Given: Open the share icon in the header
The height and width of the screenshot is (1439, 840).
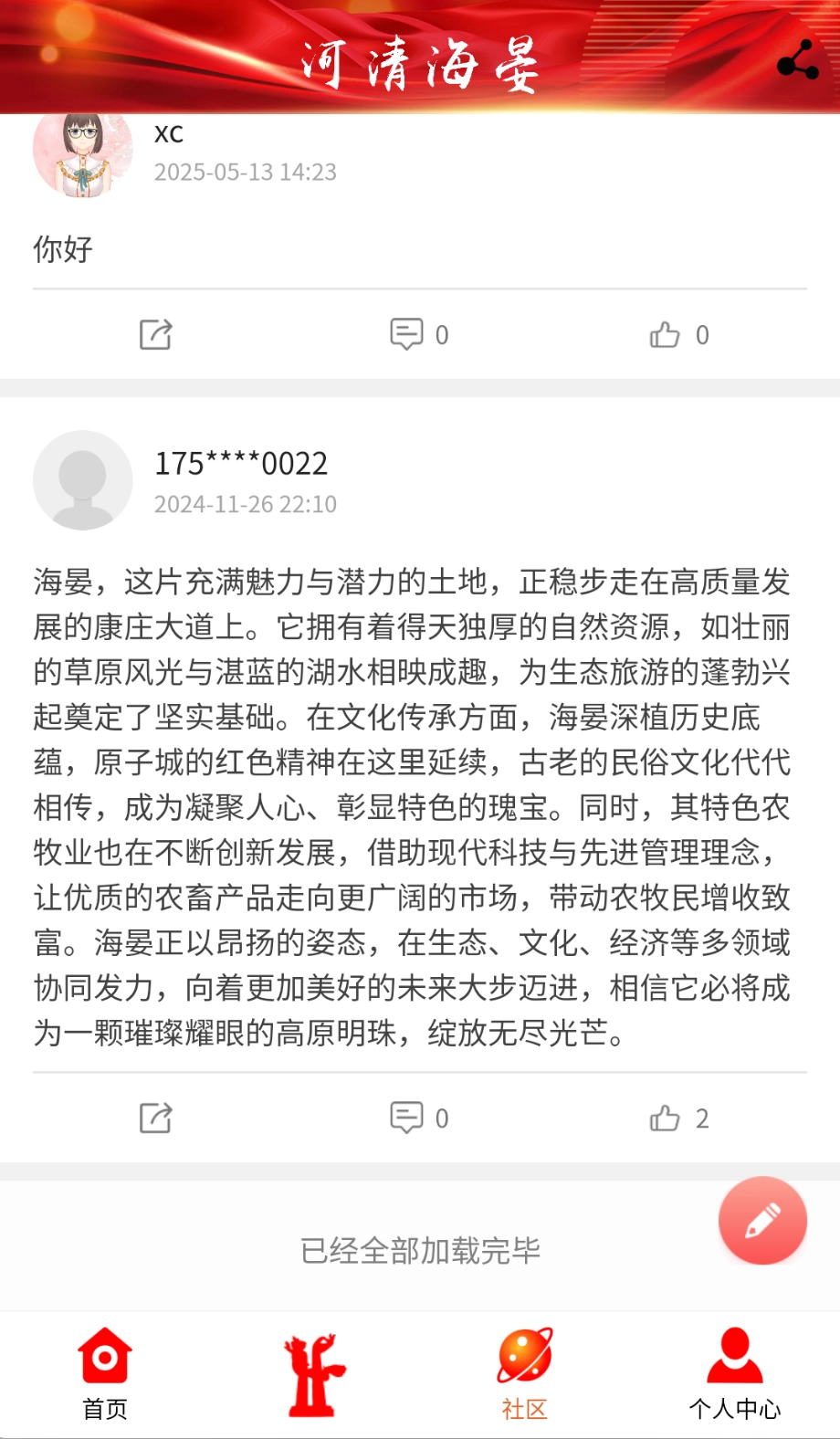Looking at the screenshot, I should [x=797, y=60].
